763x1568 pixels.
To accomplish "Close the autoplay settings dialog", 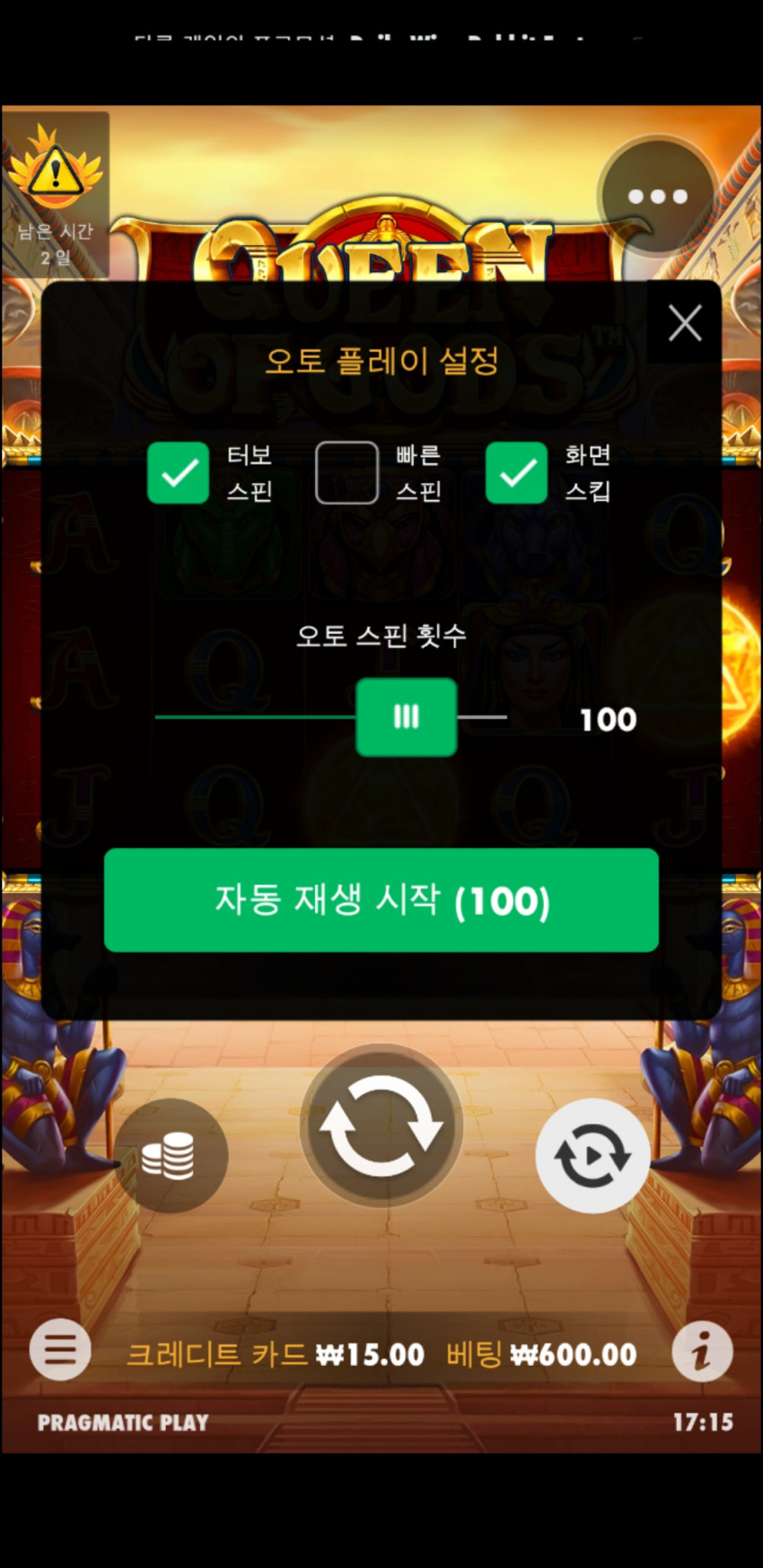I will [x=684, y=323].
